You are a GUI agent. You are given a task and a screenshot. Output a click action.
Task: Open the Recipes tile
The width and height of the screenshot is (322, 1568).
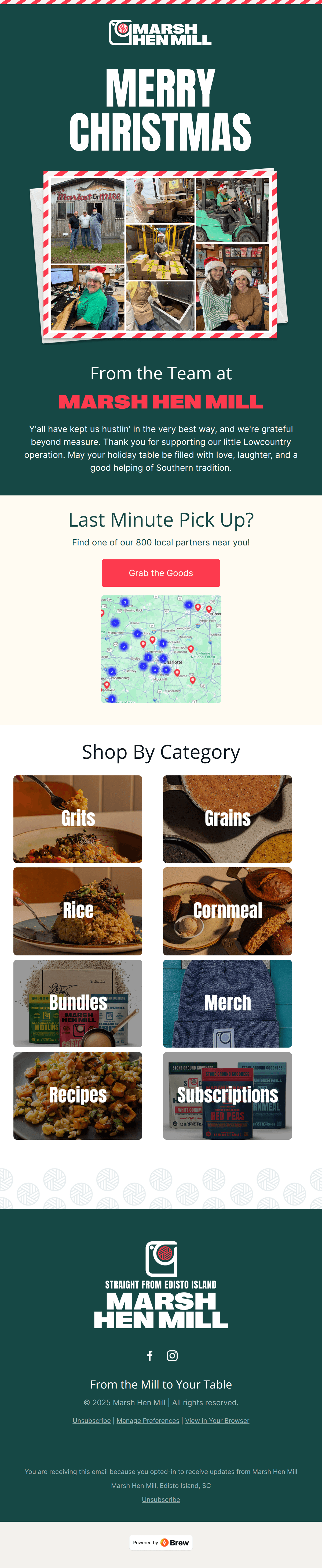pos(78,1096)
